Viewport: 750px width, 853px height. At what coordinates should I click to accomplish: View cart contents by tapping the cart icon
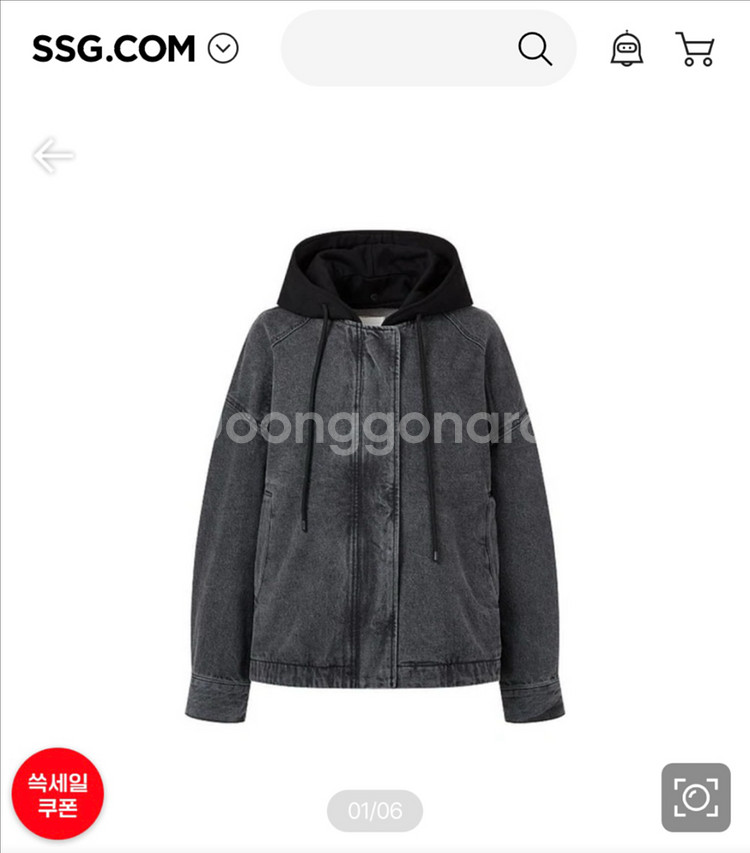point(695,48)
